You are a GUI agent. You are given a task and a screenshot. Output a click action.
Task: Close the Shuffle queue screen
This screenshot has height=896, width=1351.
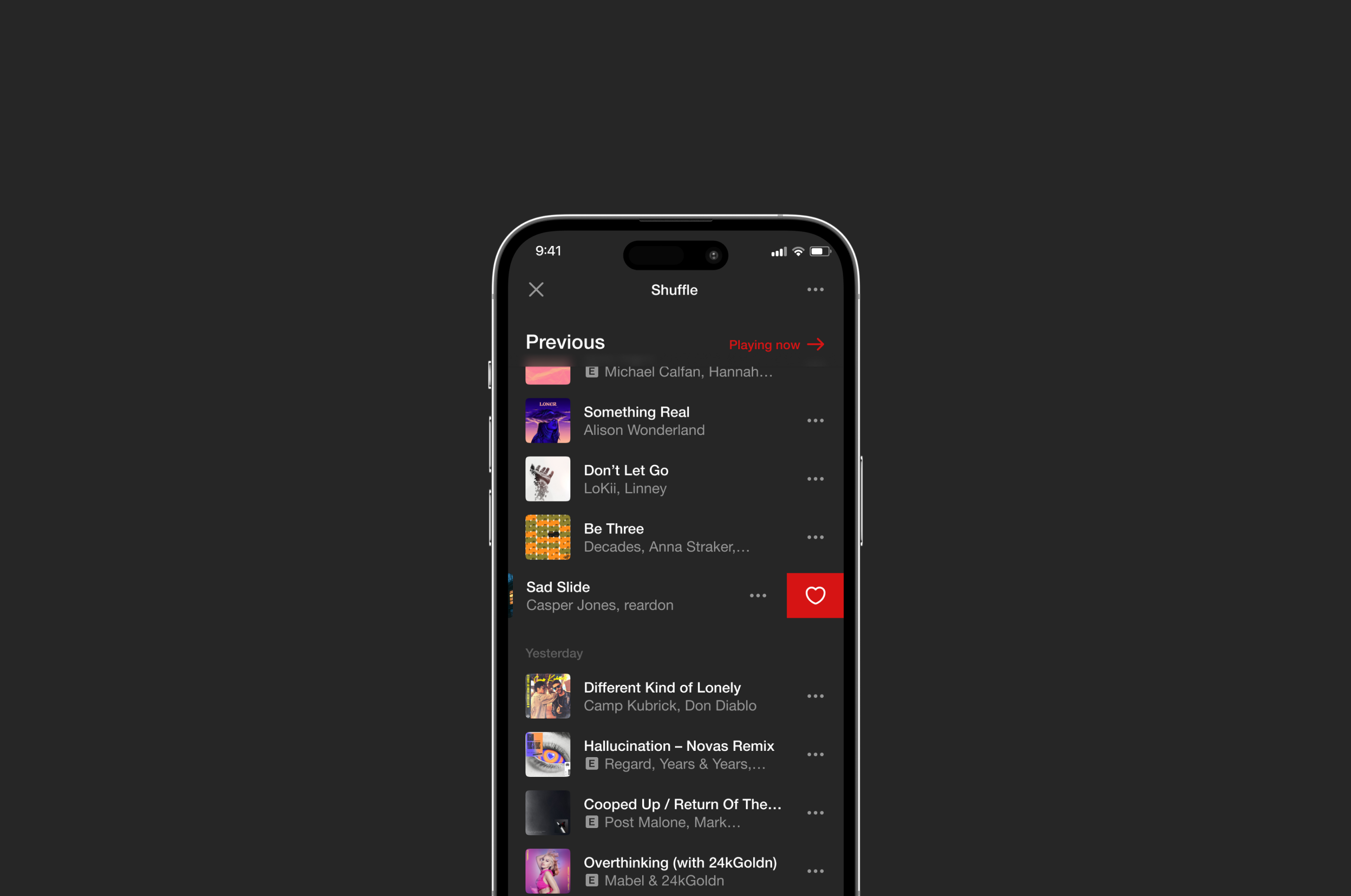(536, 290)
